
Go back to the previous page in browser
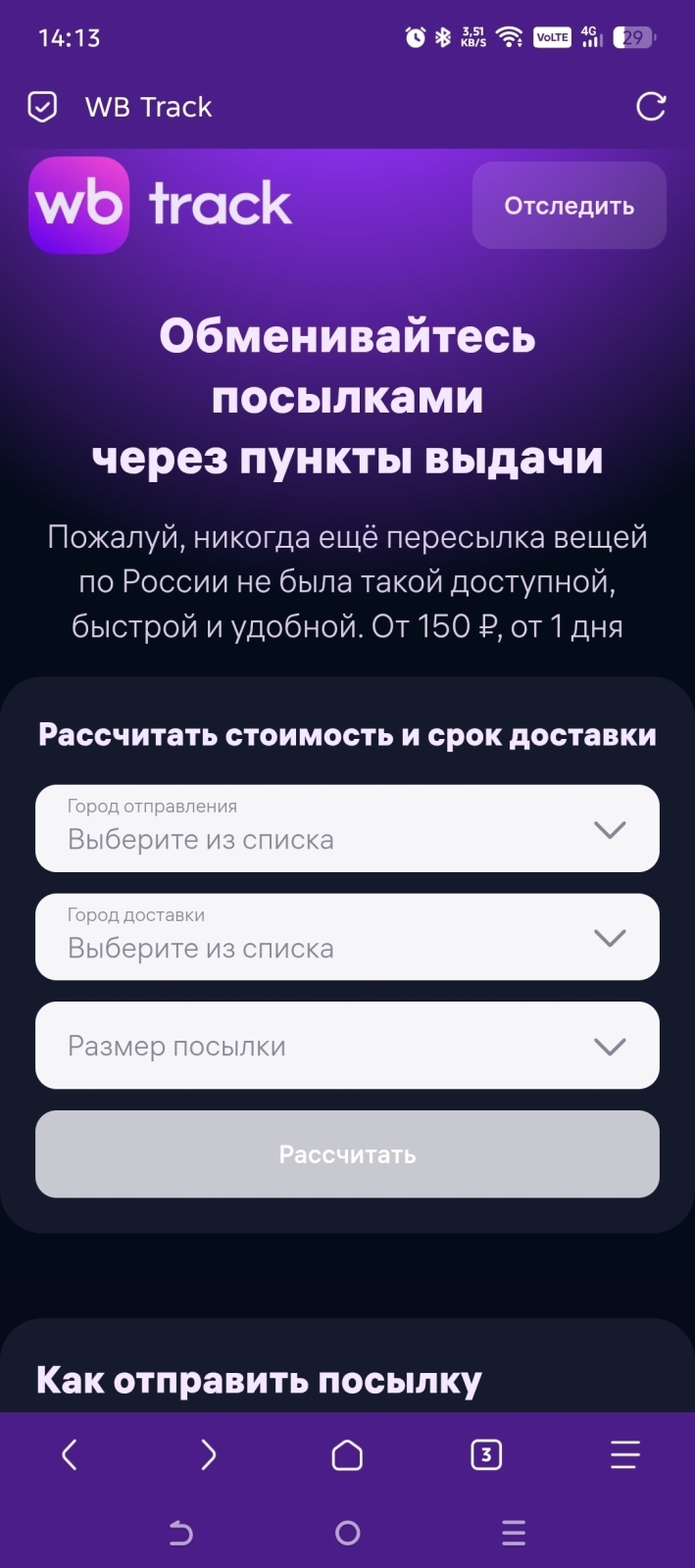click(69, 1455)
